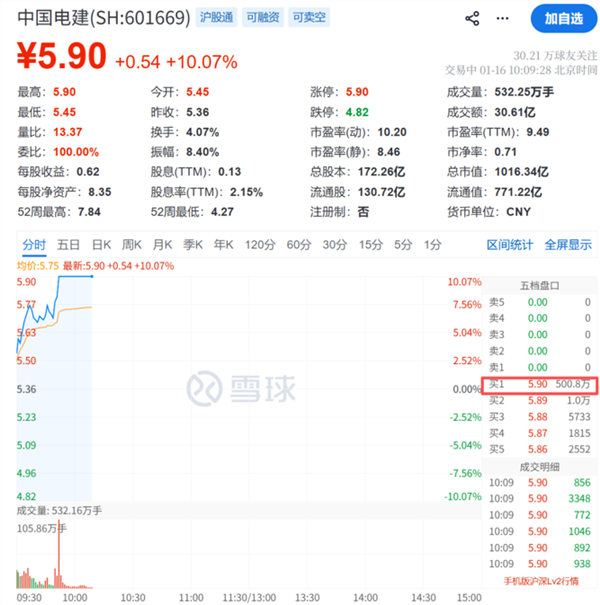Open 区间统计 range statistics
Screen dimensions: 600x605
pos(510,244)
